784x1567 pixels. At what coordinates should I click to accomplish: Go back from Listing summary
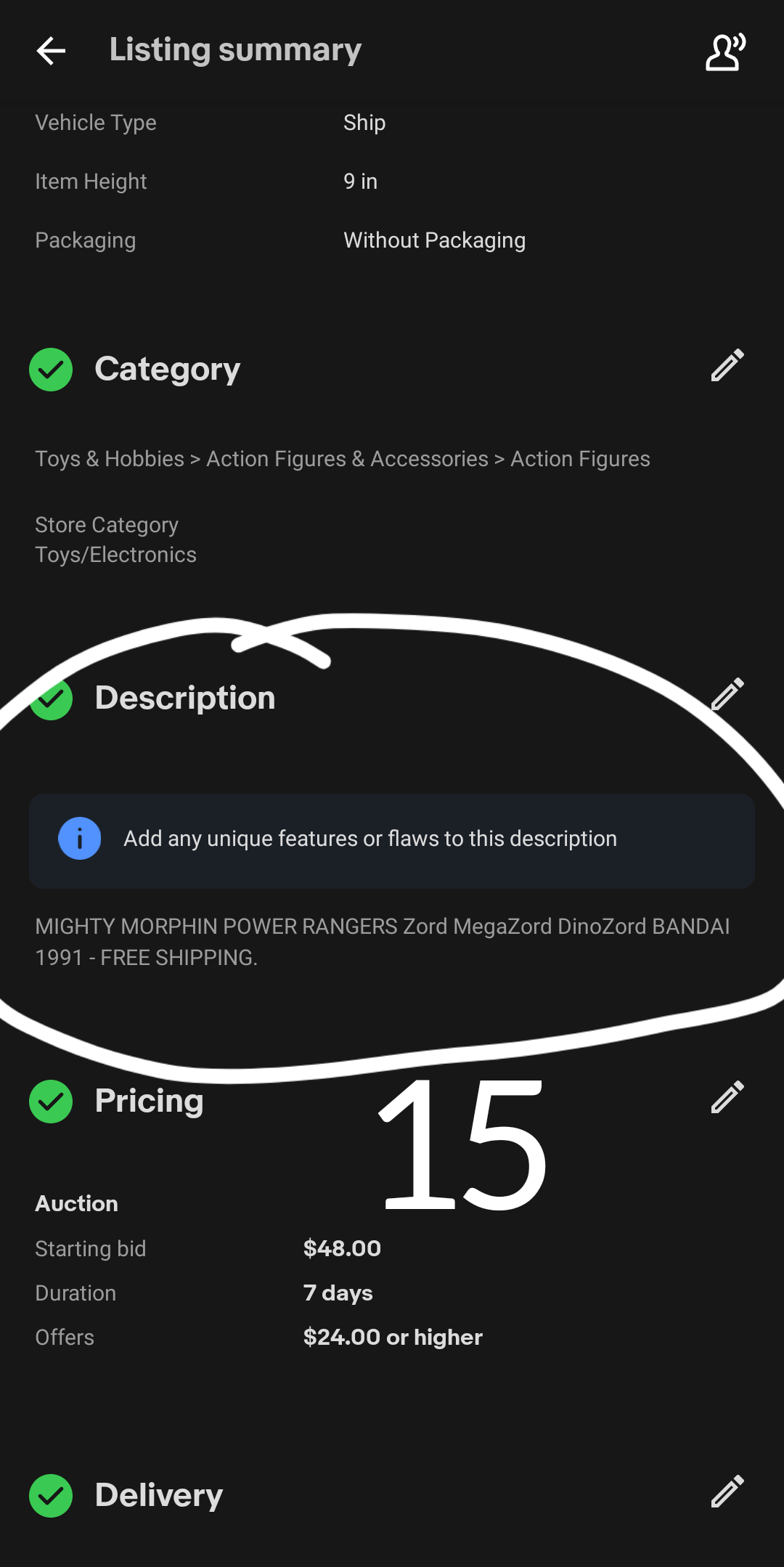click(x=51, y=51)
